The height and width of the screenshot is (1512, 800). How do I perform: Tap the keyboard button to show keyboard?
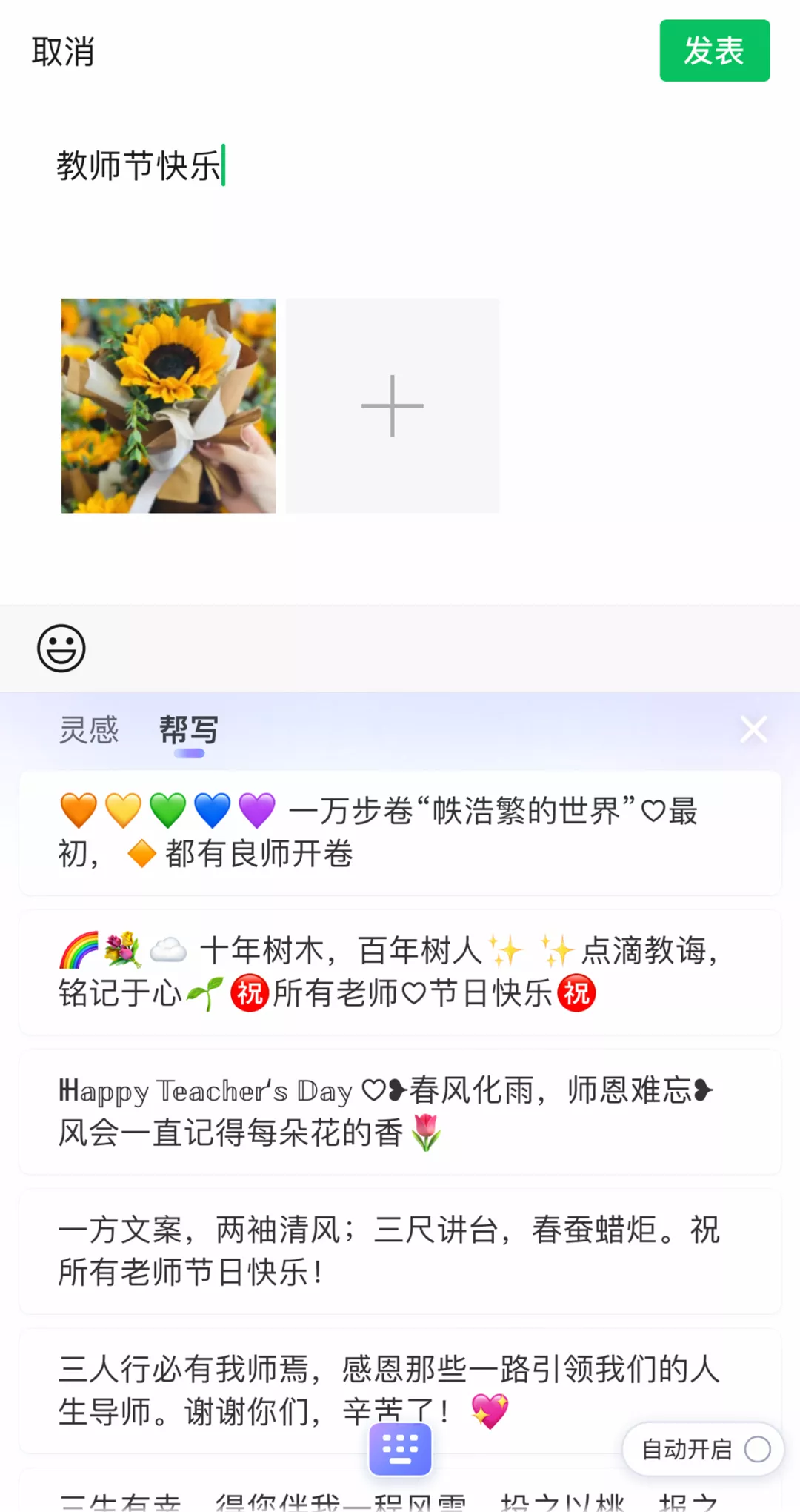point(400,1449)
